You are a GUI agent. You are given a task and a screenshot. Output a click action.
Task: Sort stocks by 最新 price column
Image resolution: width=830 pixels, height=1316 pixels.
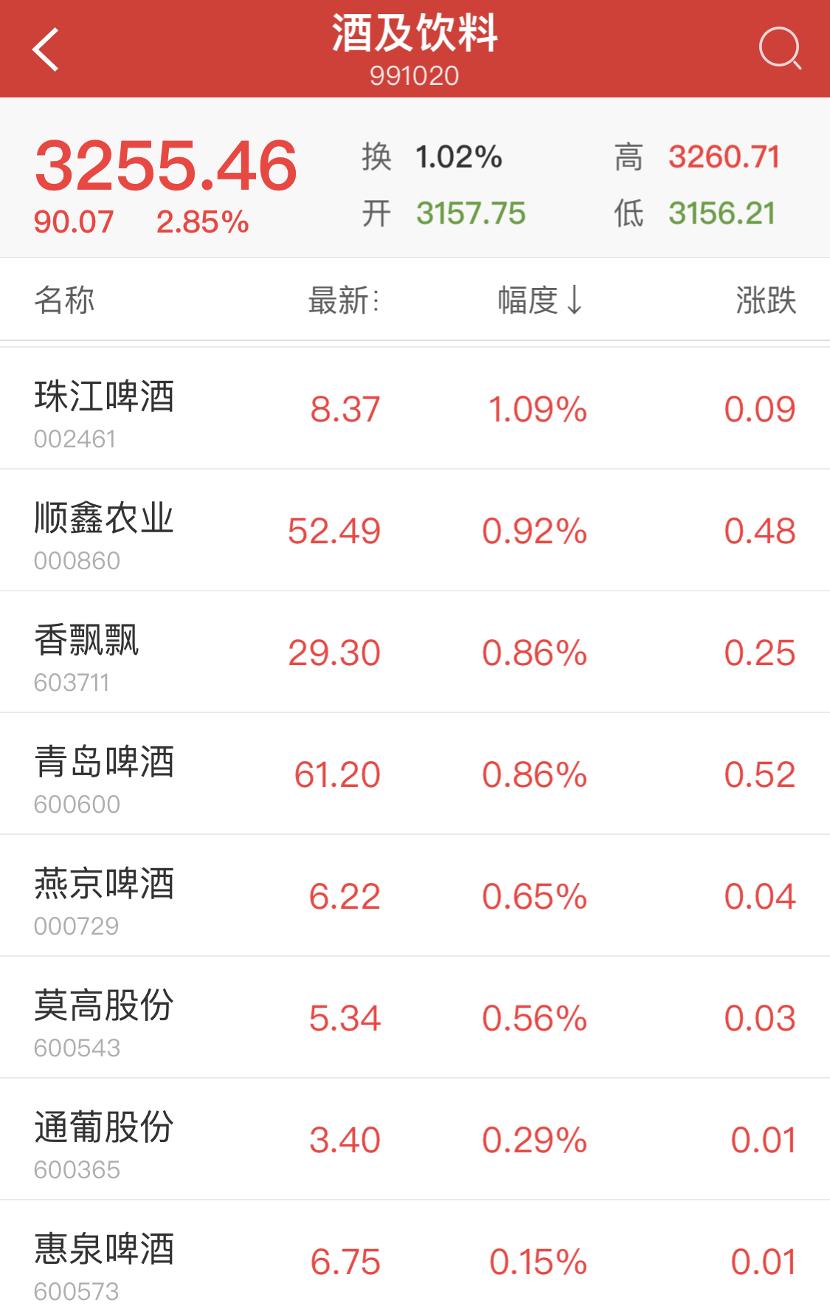pos(343,300)
